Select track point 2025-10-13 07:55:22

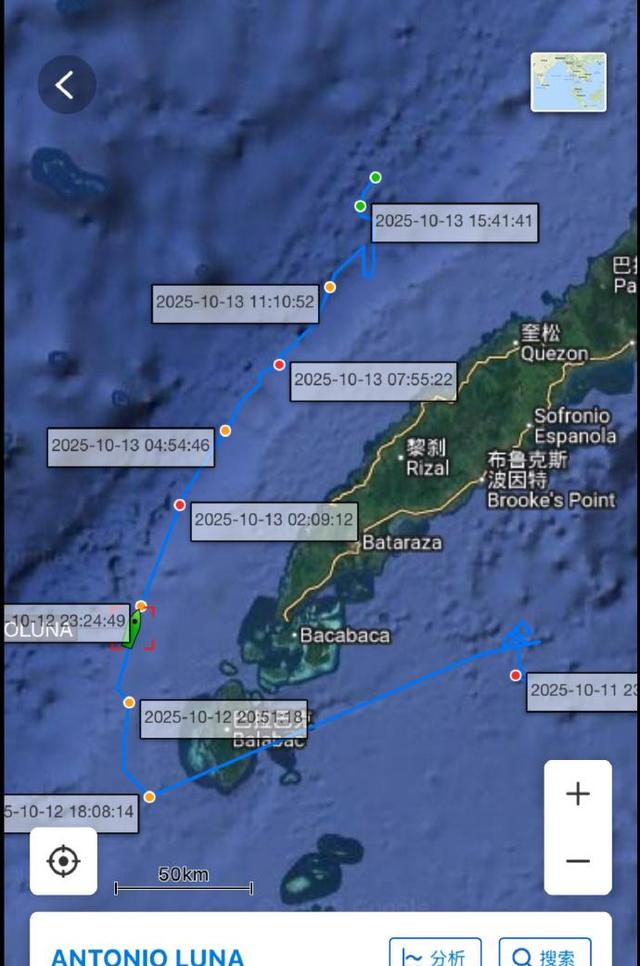point(279,365)
